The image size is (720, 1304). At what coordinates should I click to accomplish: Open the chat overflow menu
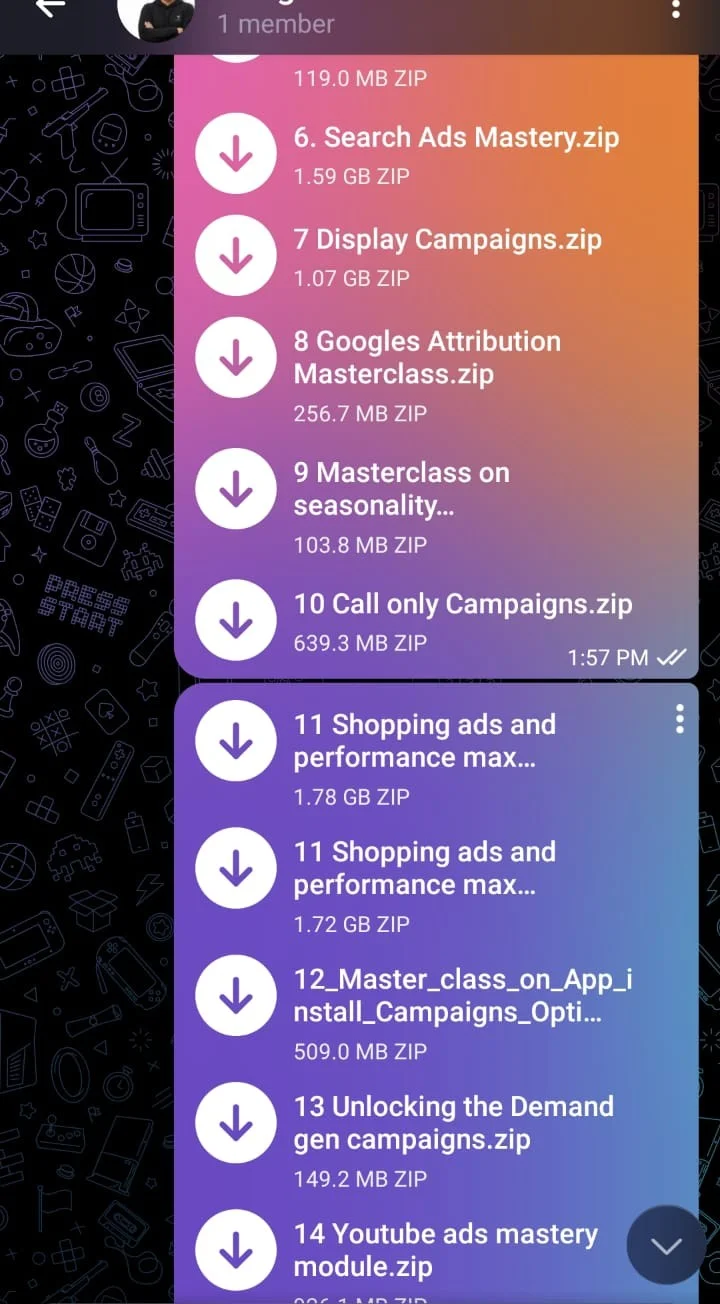[676, 10]
